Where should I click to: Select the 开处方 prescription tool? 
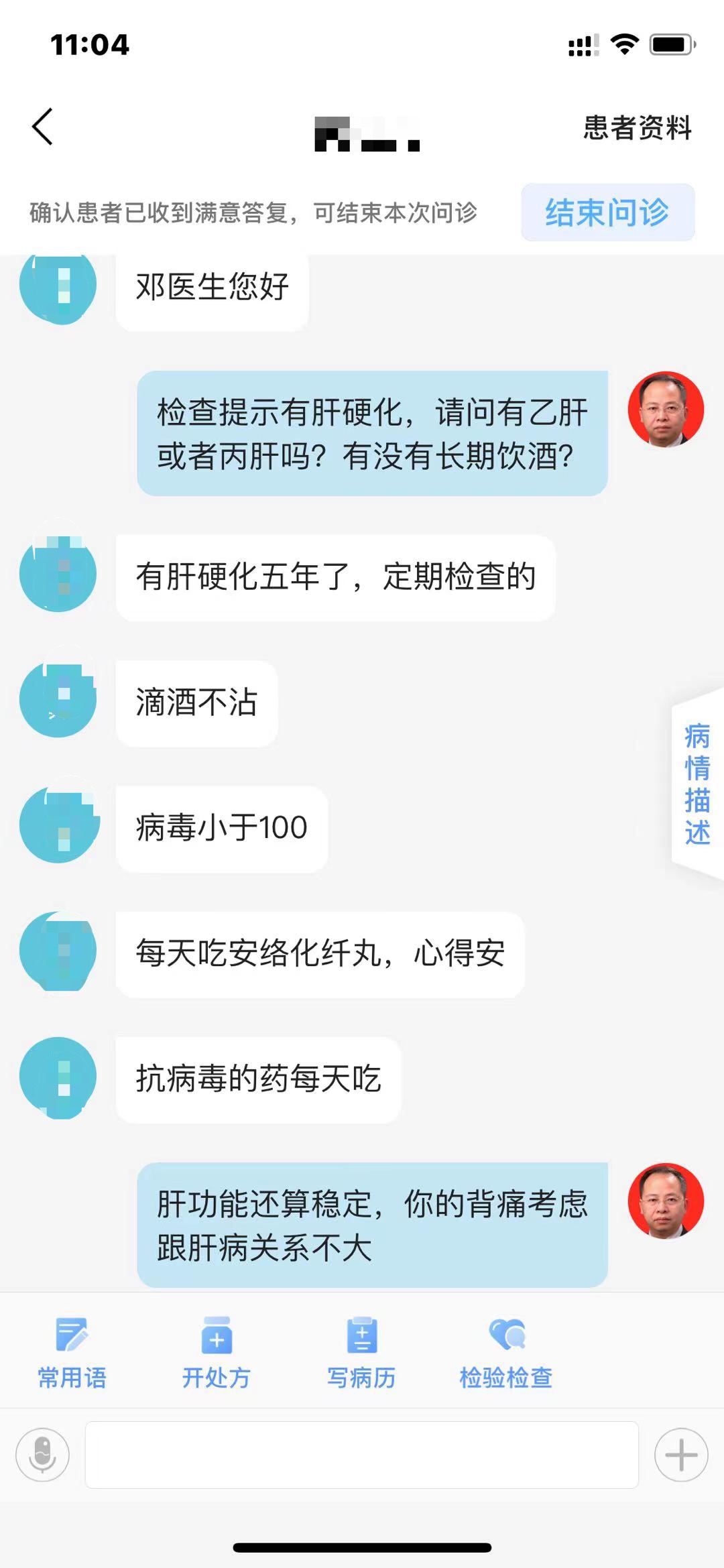(217, 1354)
